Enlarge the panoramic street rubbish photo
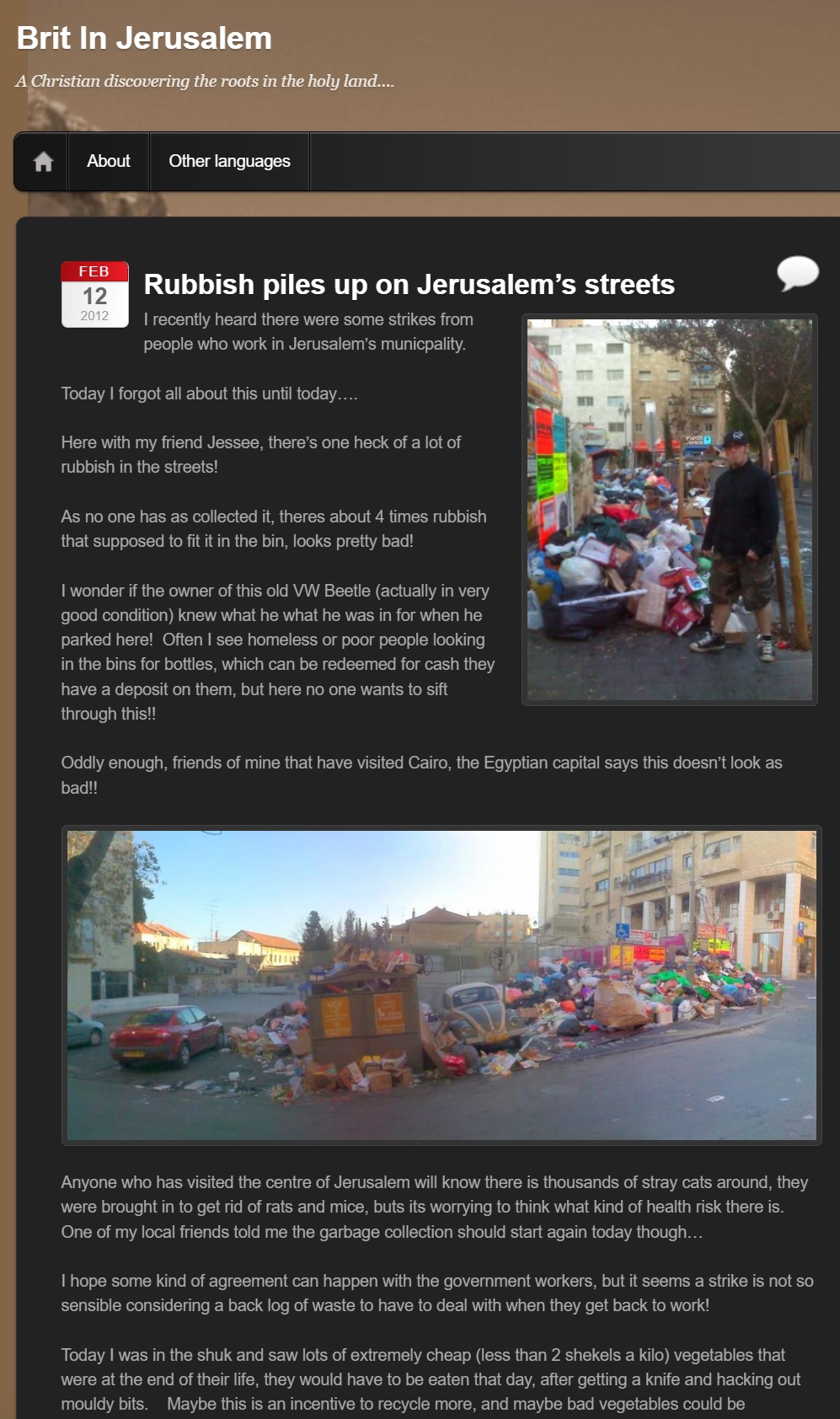Screen dimensions: 840x1419 click(x=441, y=985)
